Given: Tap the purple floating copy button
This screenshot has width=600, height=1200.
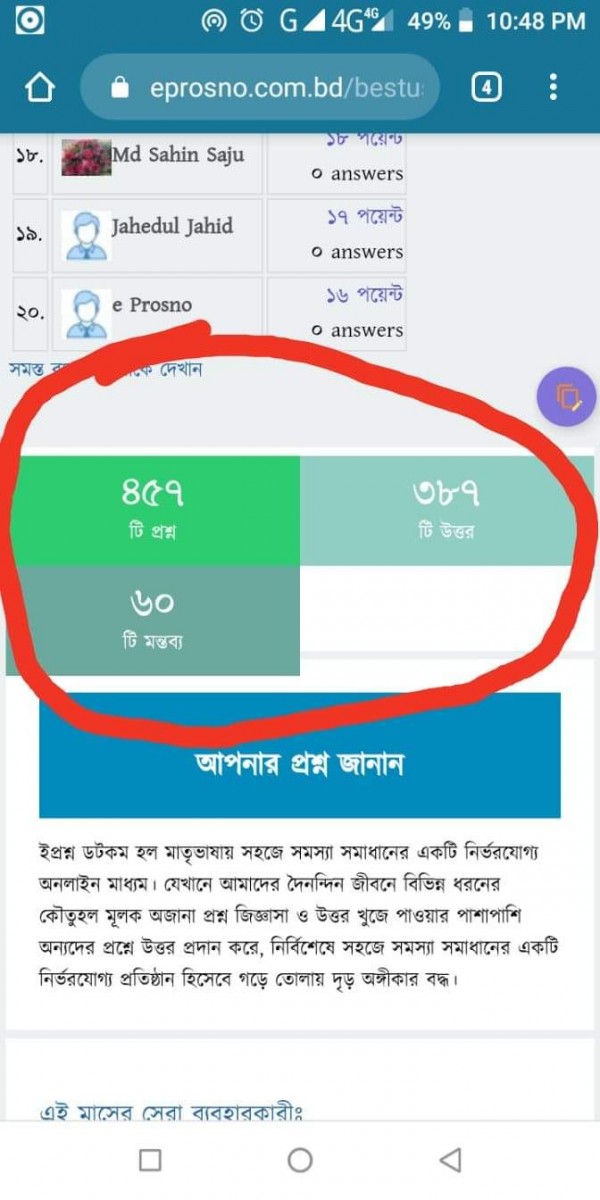Looking at the screenshot, I should (568, 399).
